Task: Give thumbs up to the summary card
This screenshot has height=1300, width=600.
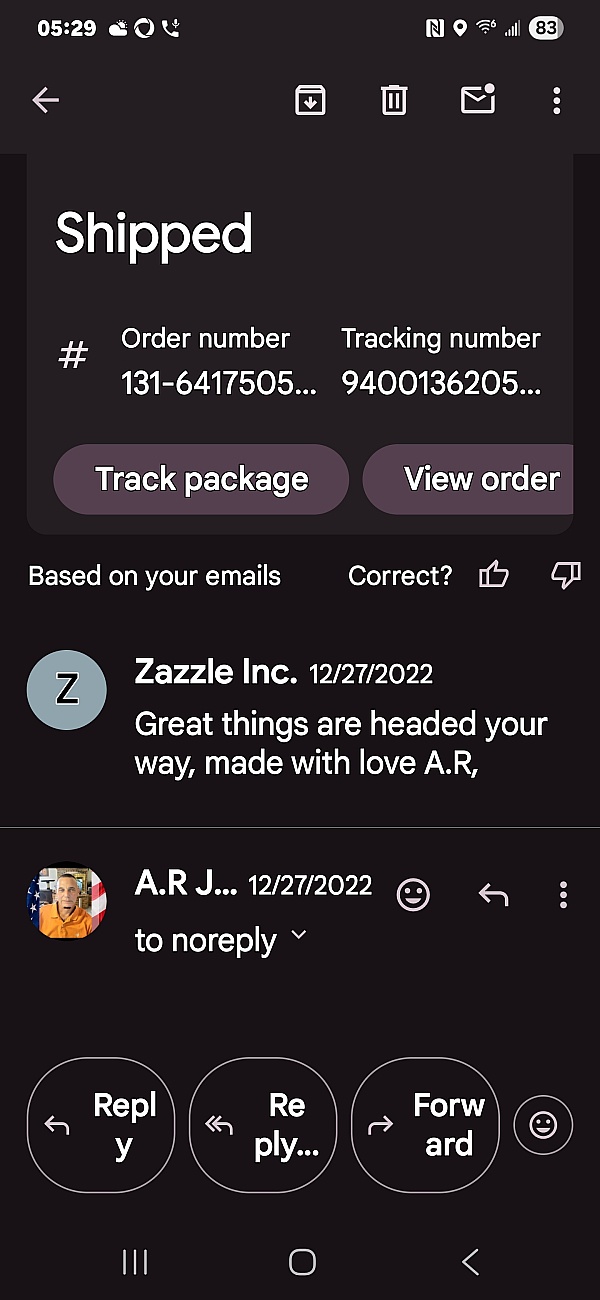Action: point(494,575)
